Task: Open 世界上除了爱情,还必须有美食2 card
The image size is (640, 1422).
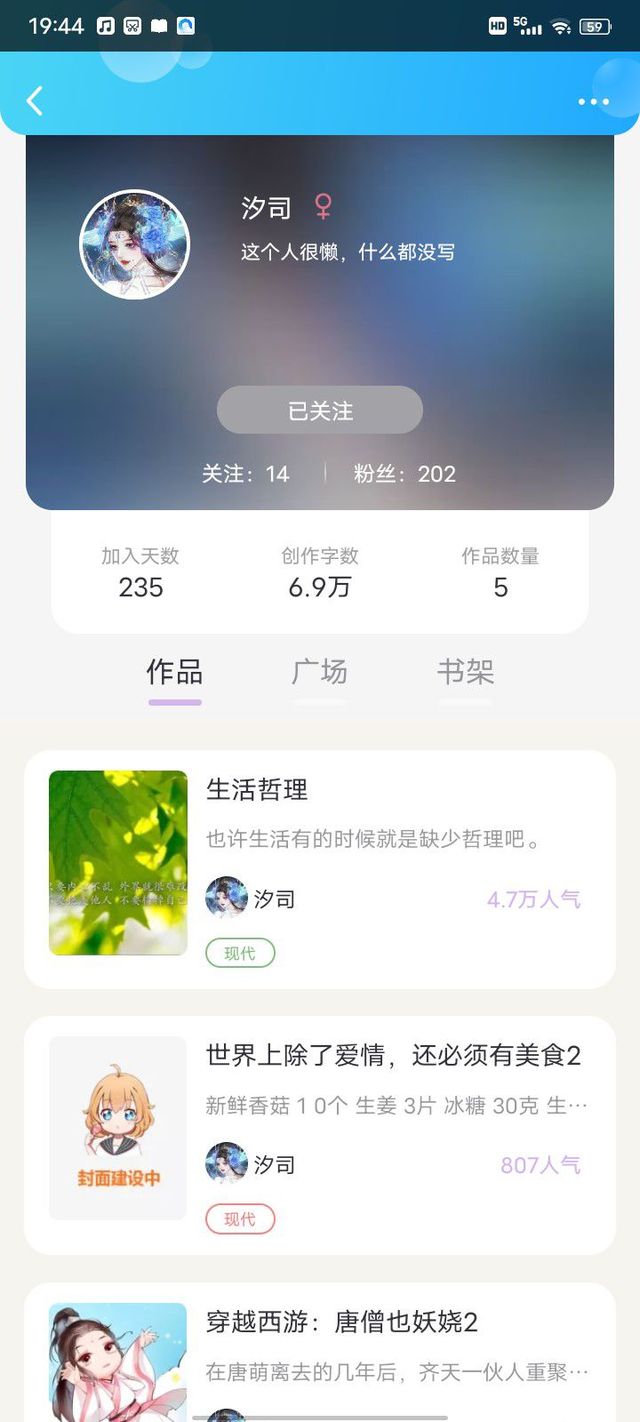Action: [x=320, y=1136]
